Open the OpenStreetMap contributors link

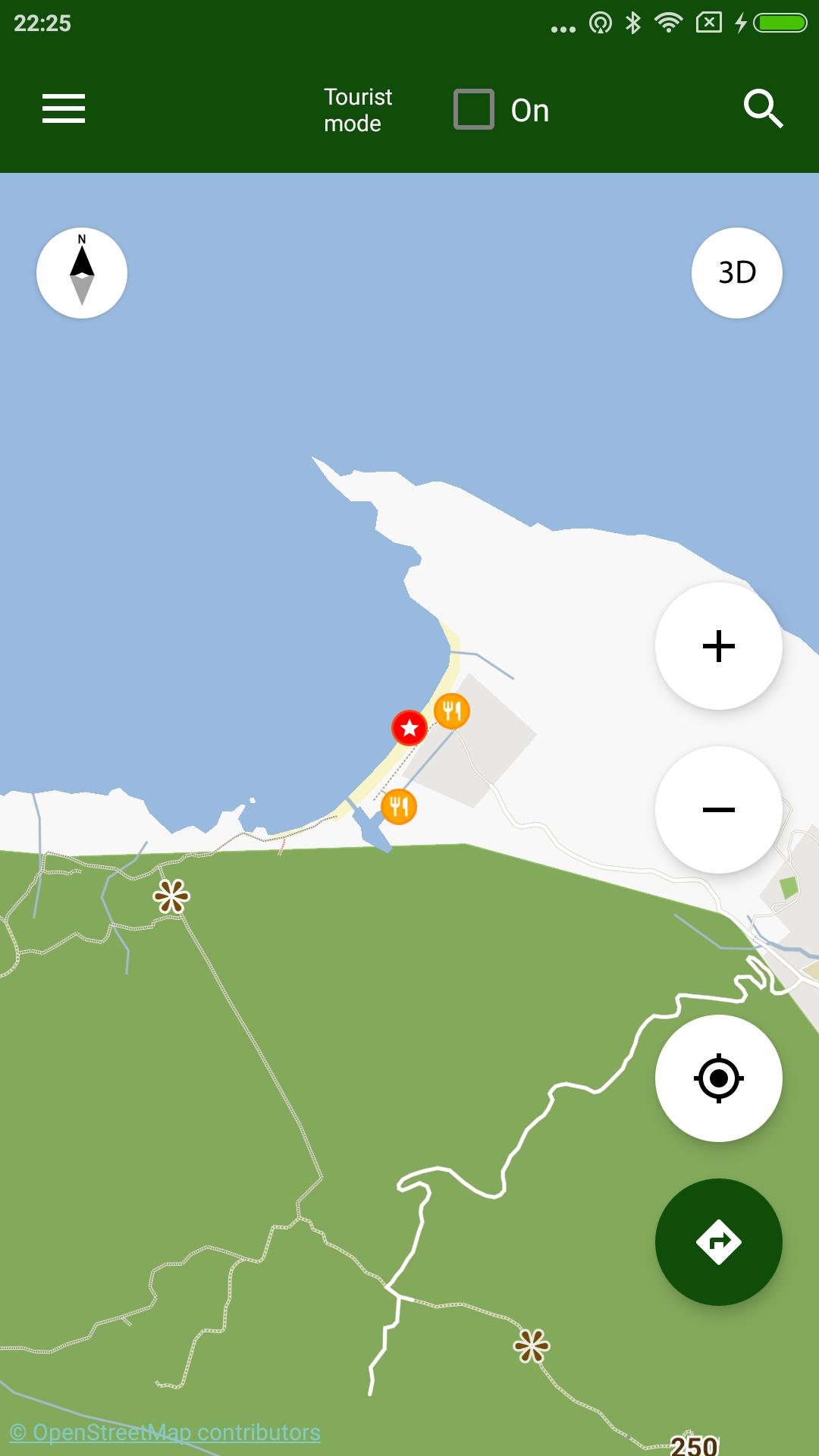(x=165, y=1432)
